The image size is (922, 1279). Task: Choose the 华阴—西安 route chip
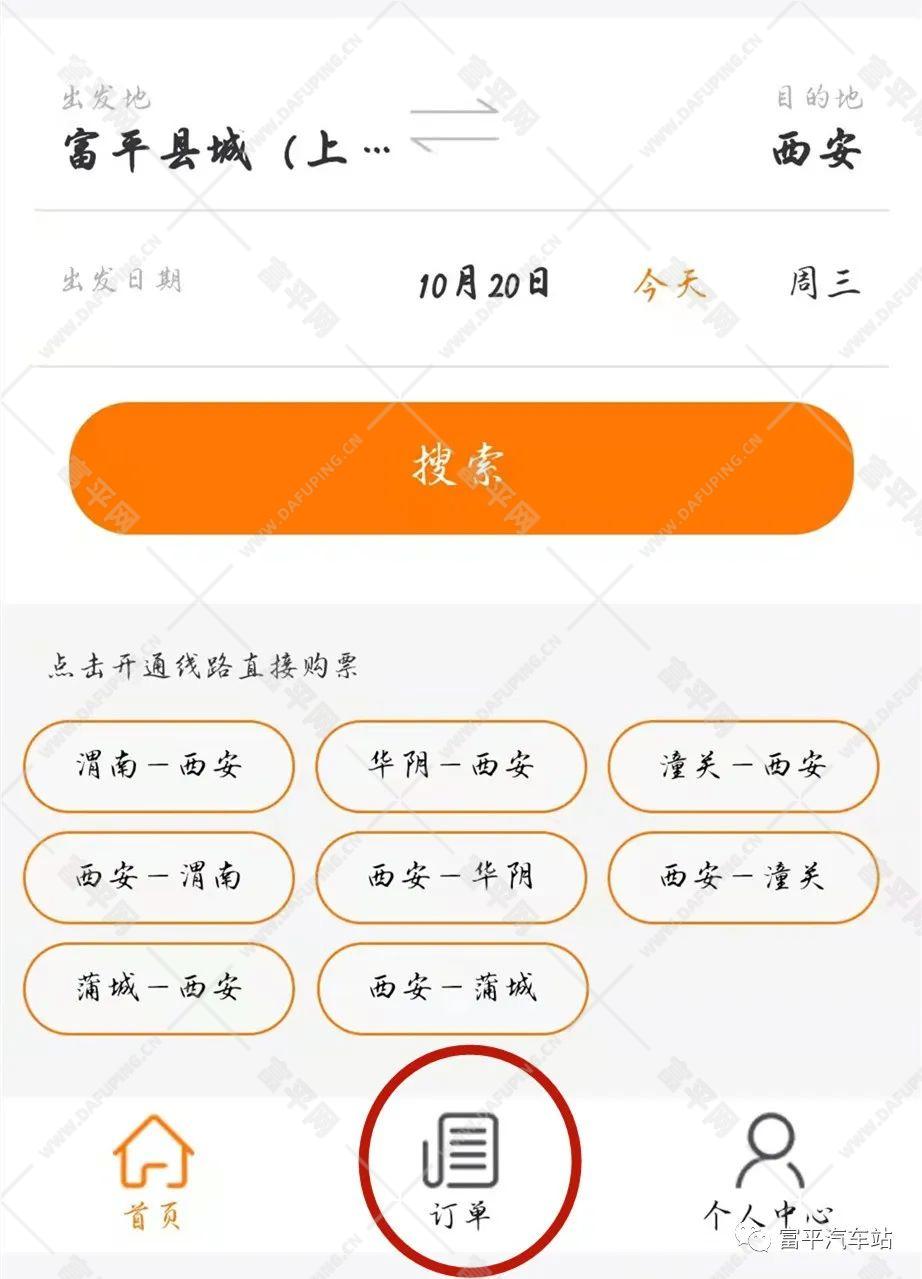coord(451,766)
